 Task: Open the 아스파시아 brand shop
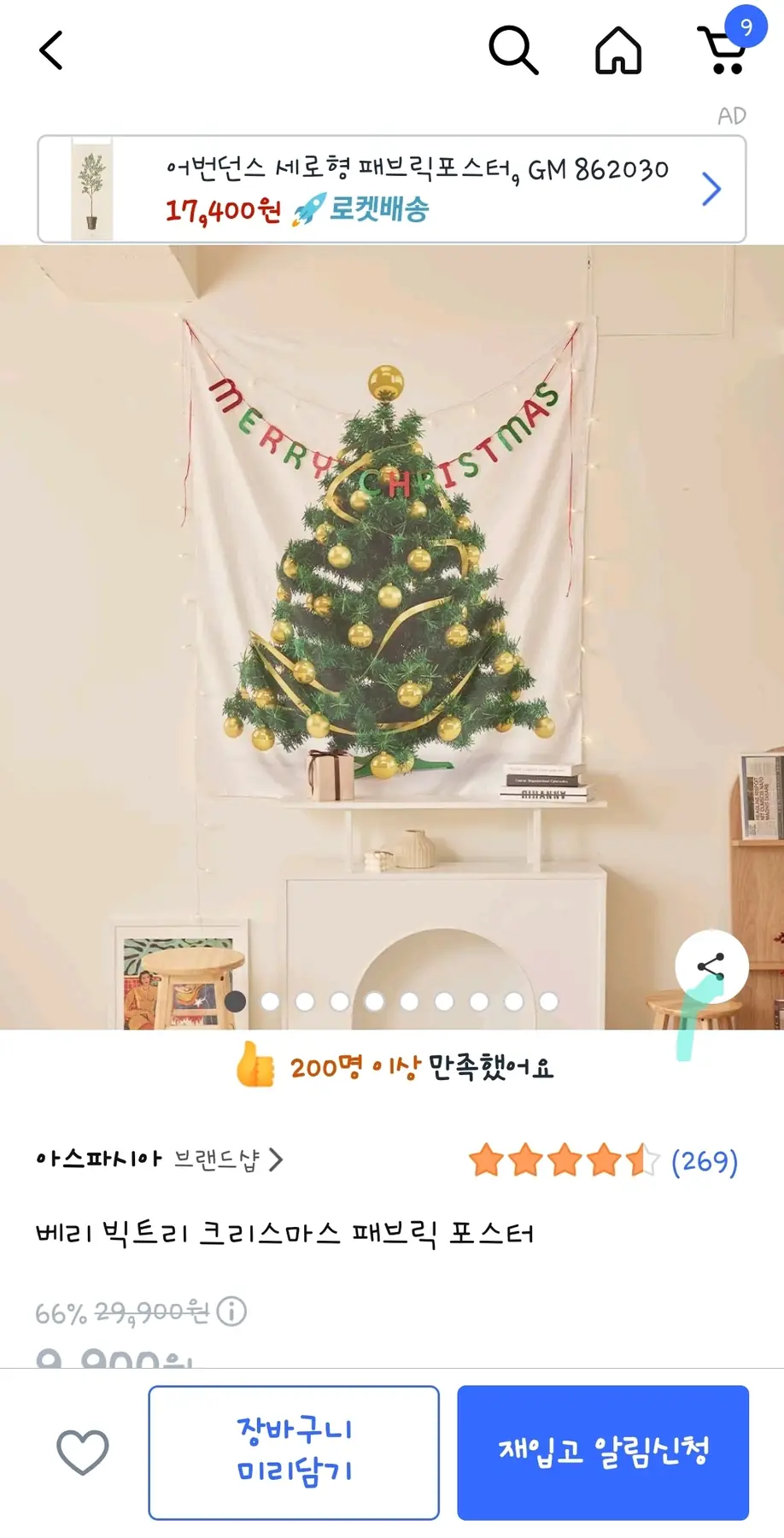coord(159,1159)
